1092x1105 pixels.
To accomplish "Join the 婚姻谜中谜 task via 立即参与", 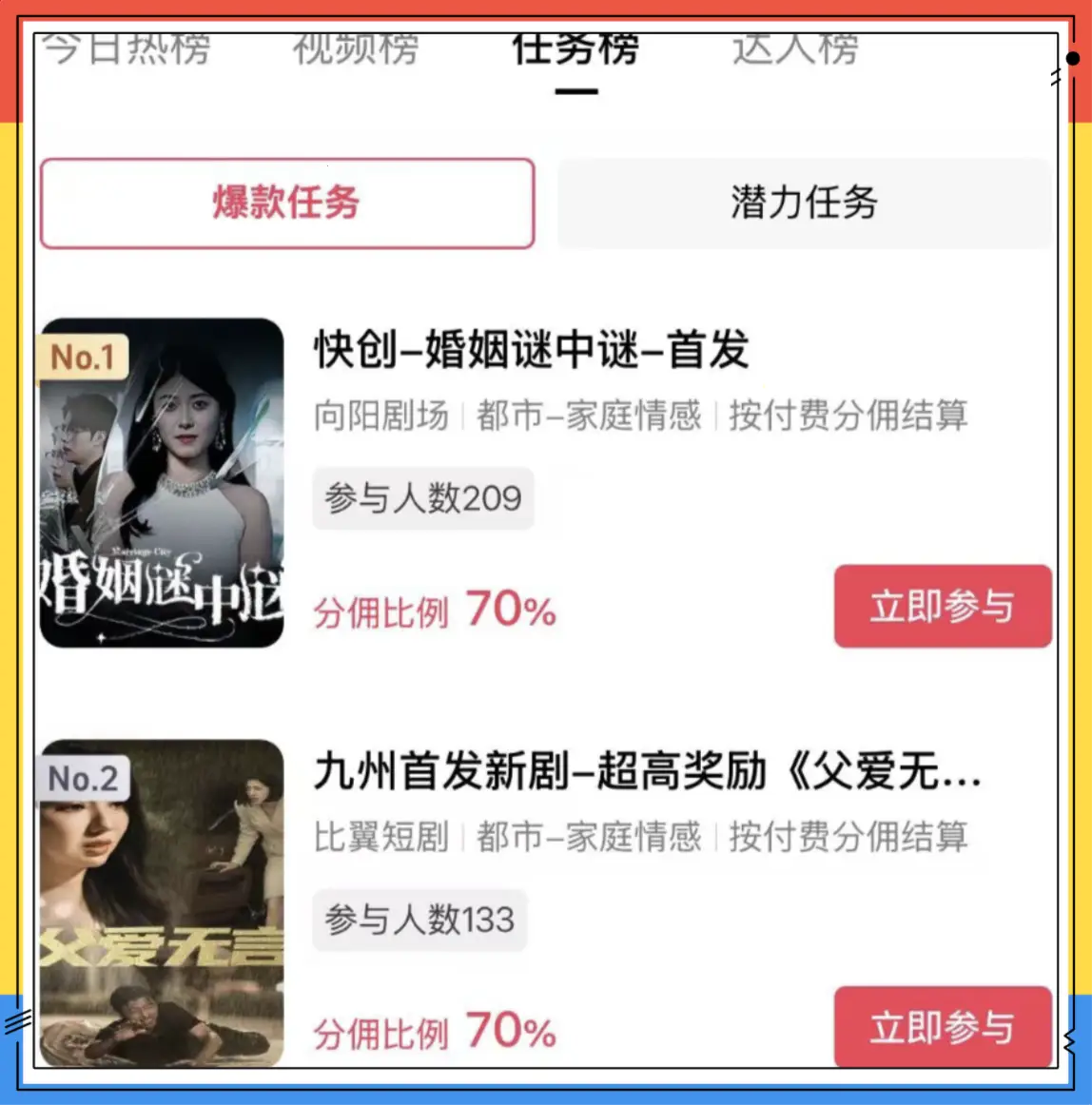I will [x=942, y=607].
